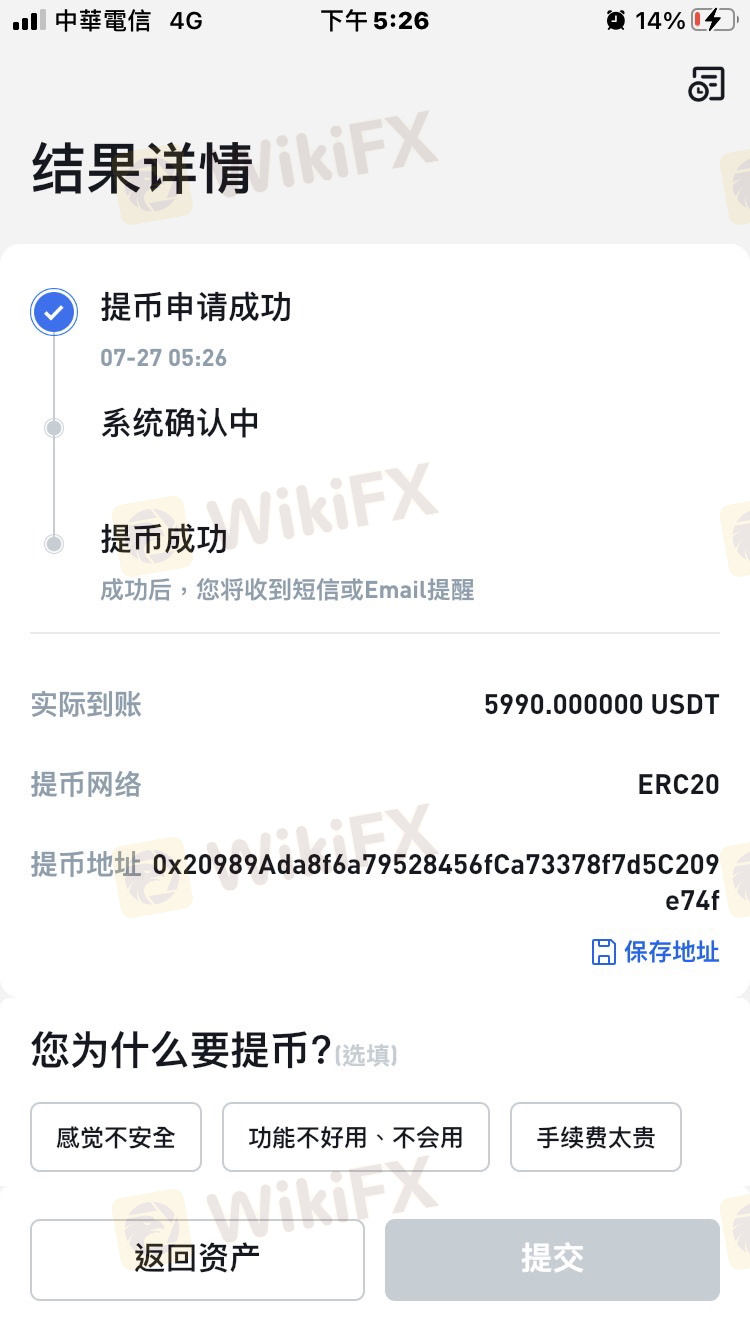This screenshot has width=750, height=1334.
Task: Open the withdrawal history icon
Action: [x=706, y=85]
